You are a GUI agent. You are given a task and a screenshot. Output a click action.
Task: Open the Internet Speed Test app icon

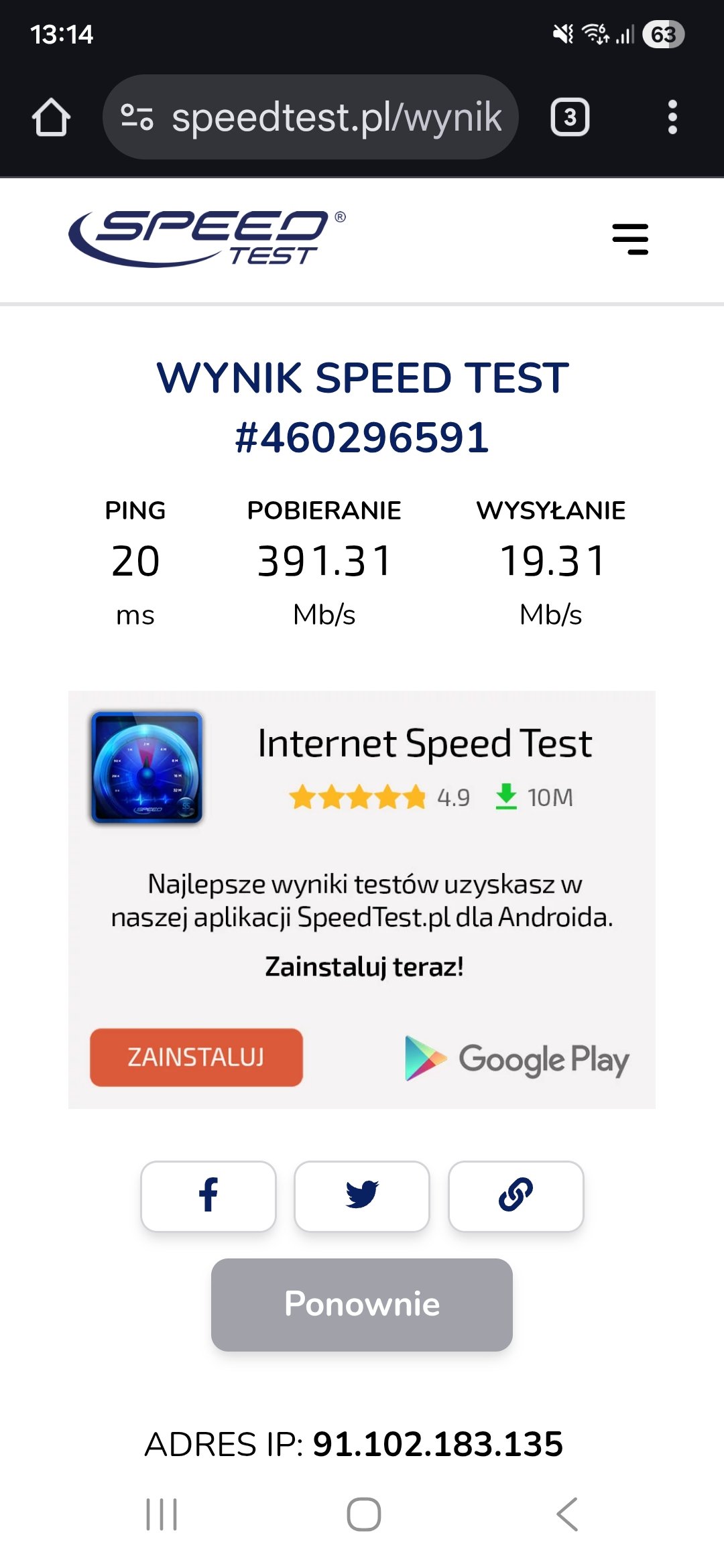(147, 767)
